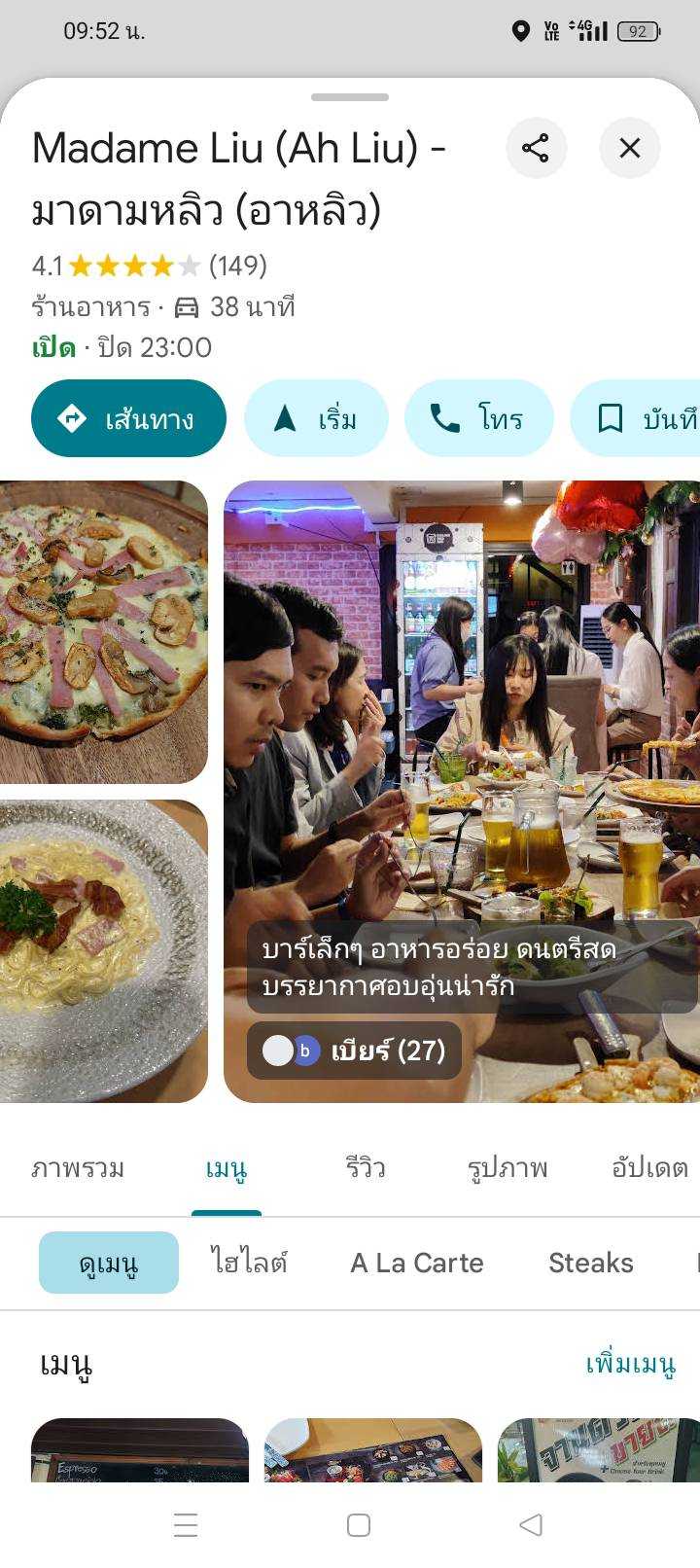Switch to the รูปภาพ tab
The image size is (700, 1568).
click(507, 1167)
